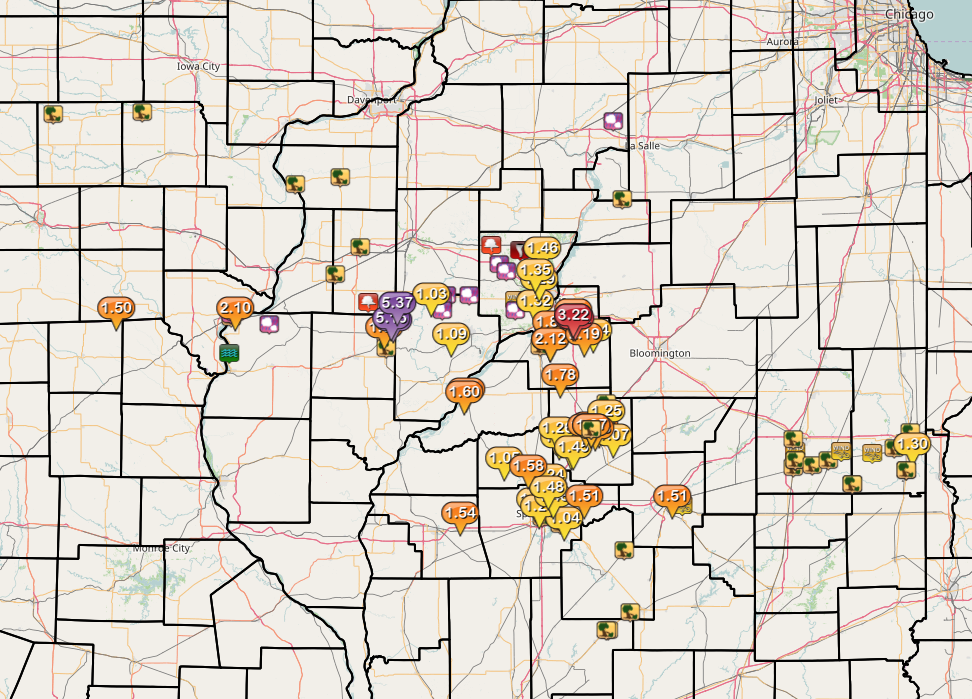Tap the yellow 1.30 marker in the east
972x699 pixels.
click(912, 445)
